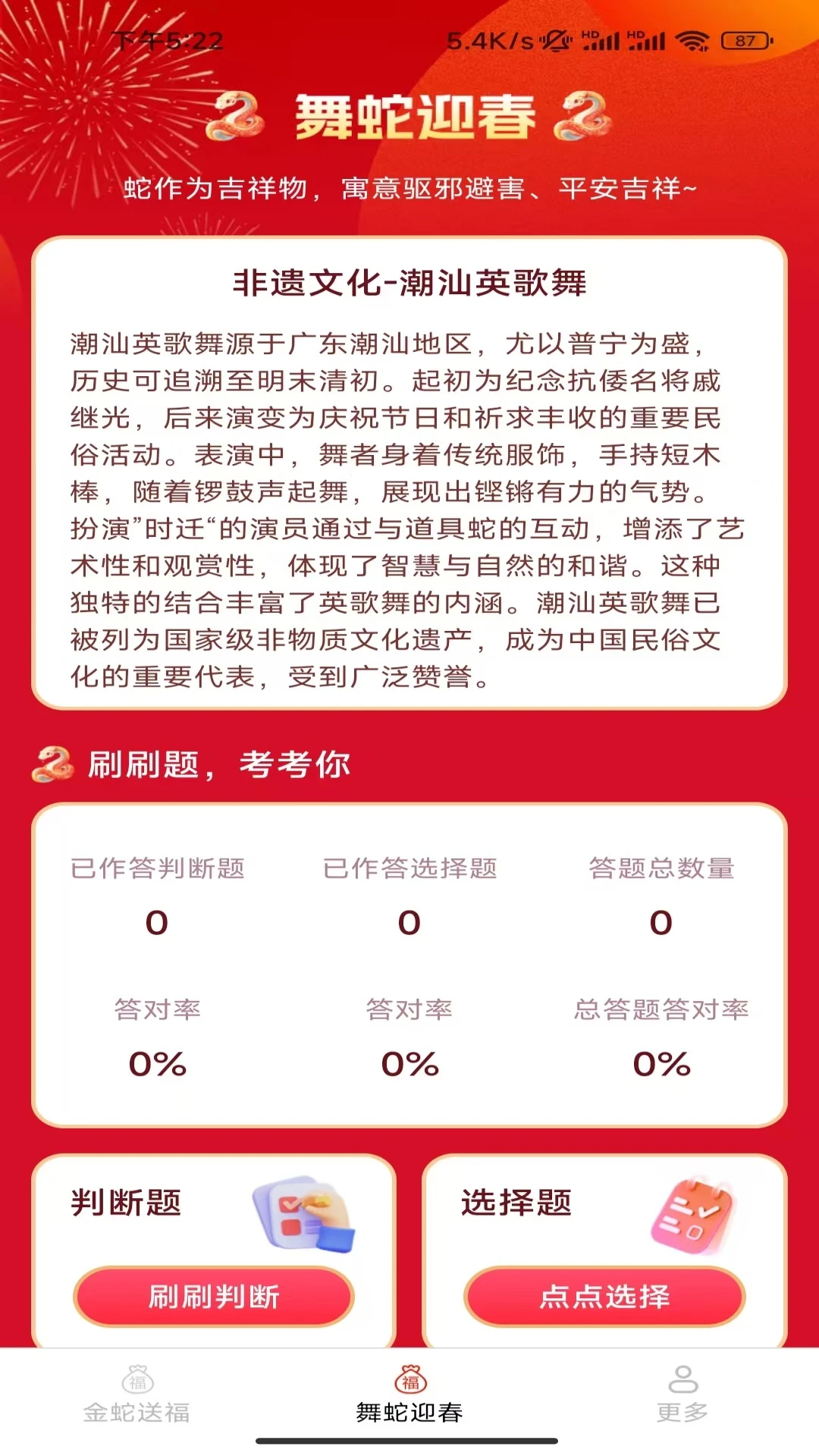The height and width of the screenshot is (1456, 819).
Task: Tap the 刷刷判断 button
Action: pos(214,1297)
